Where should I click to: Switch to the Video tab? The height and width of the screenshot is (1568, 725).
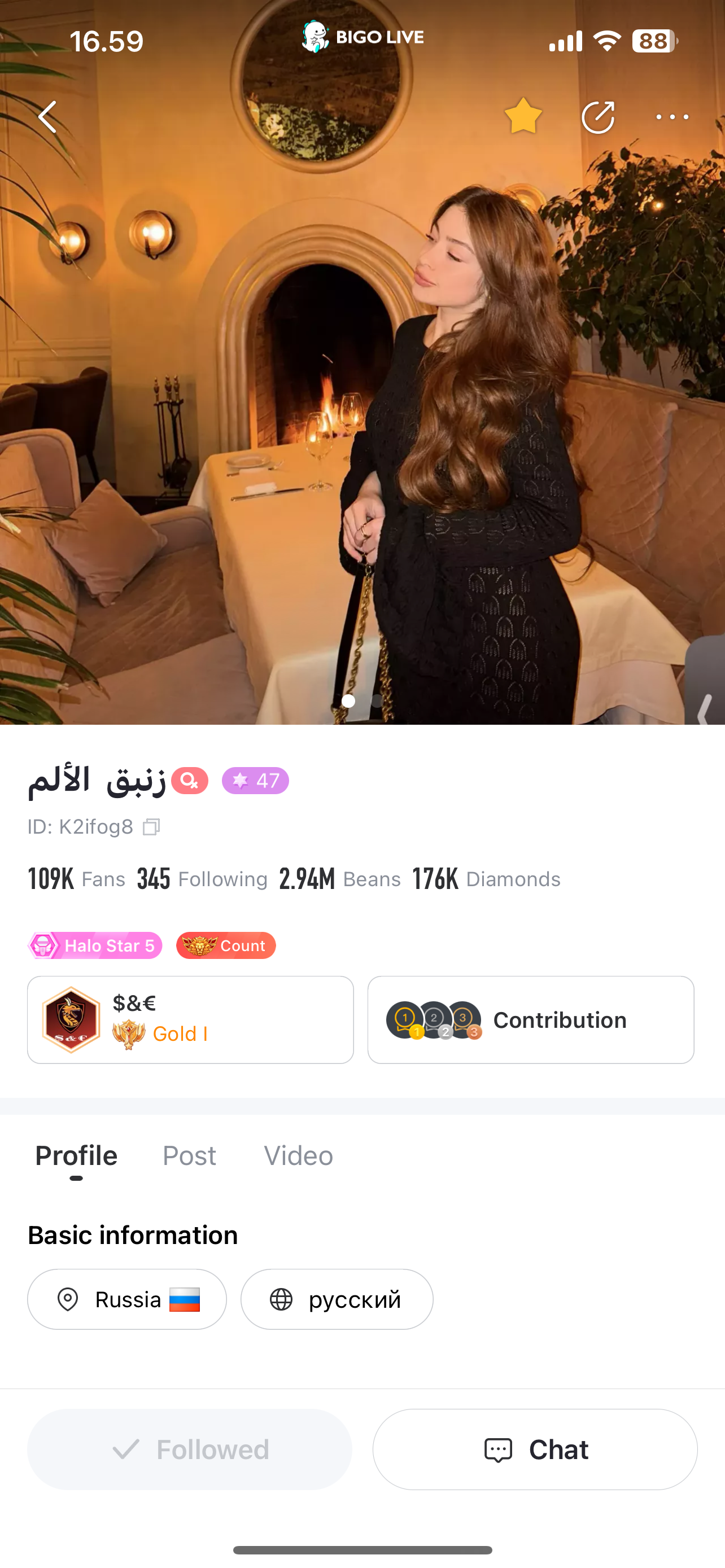[x=298, y=1156]
